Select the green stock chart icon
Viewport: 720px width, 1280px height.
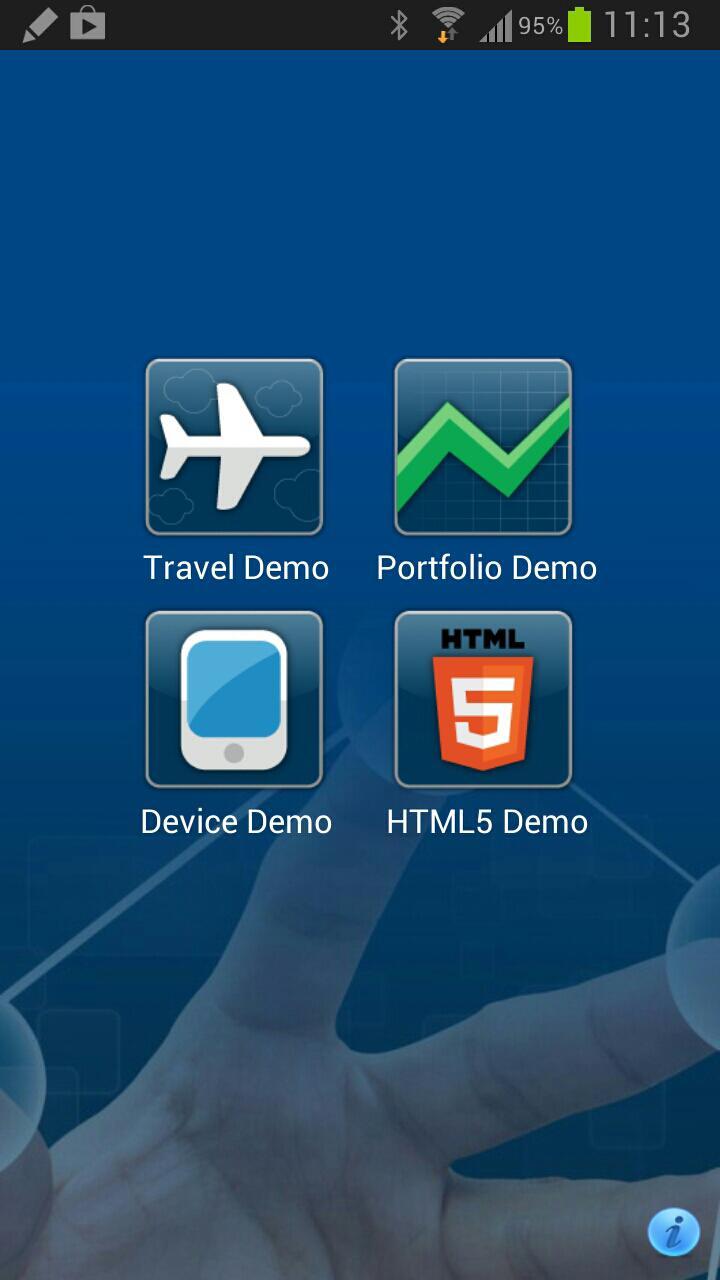[483, 446]
